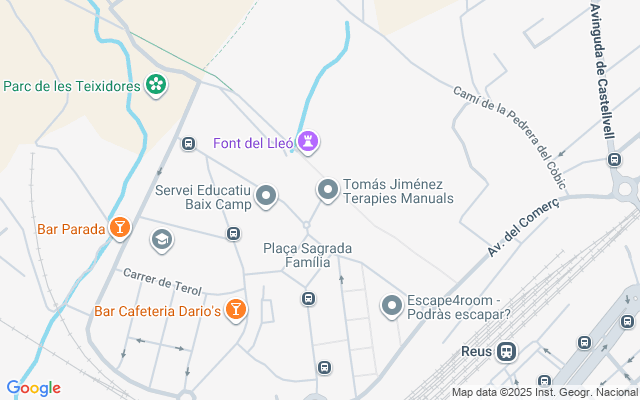Image resolution: width=640 pixels, height=400 pixels.
Task: Tap the Tomás Jiménez Terapies Manuals pin
Action: click(328, 190)
